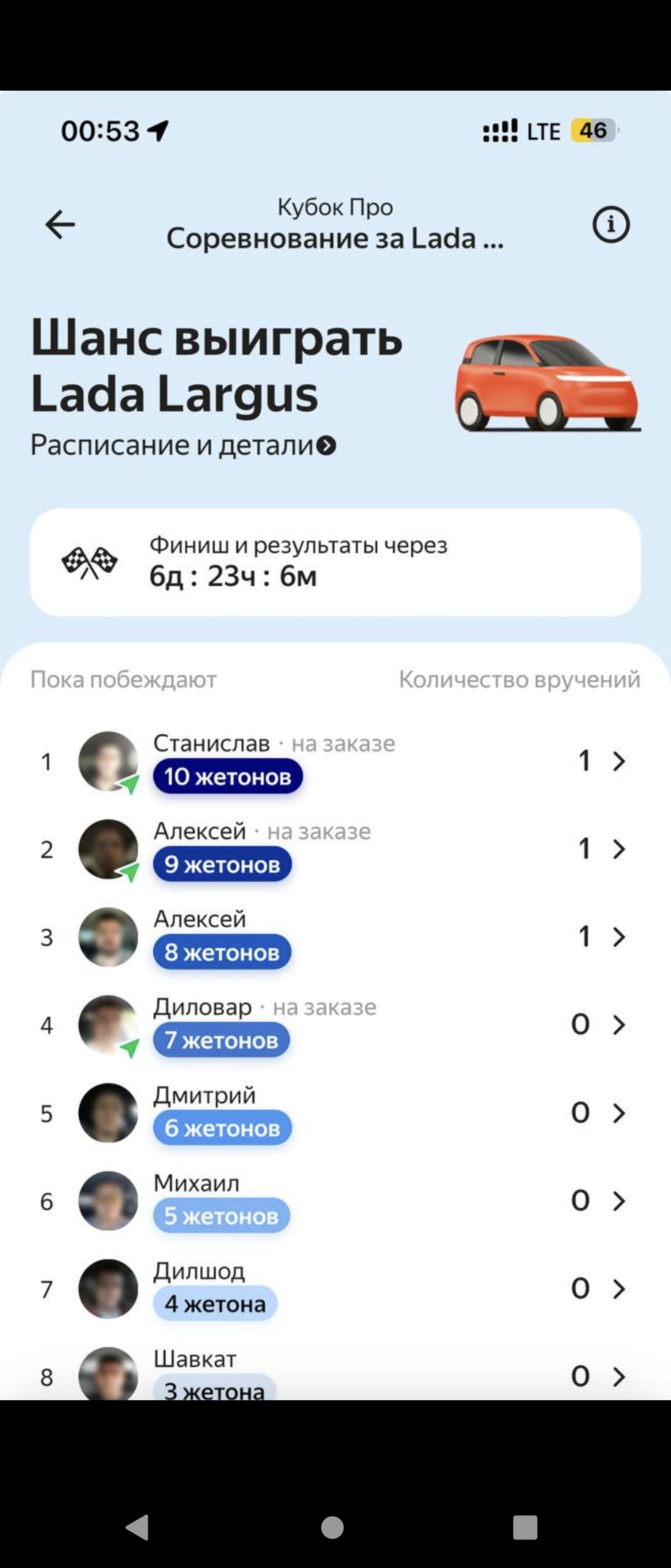The width and height of the screenshot is (671, 1568).
Task: View Диловар's leaderboard details
Action: click(335, 1024)
